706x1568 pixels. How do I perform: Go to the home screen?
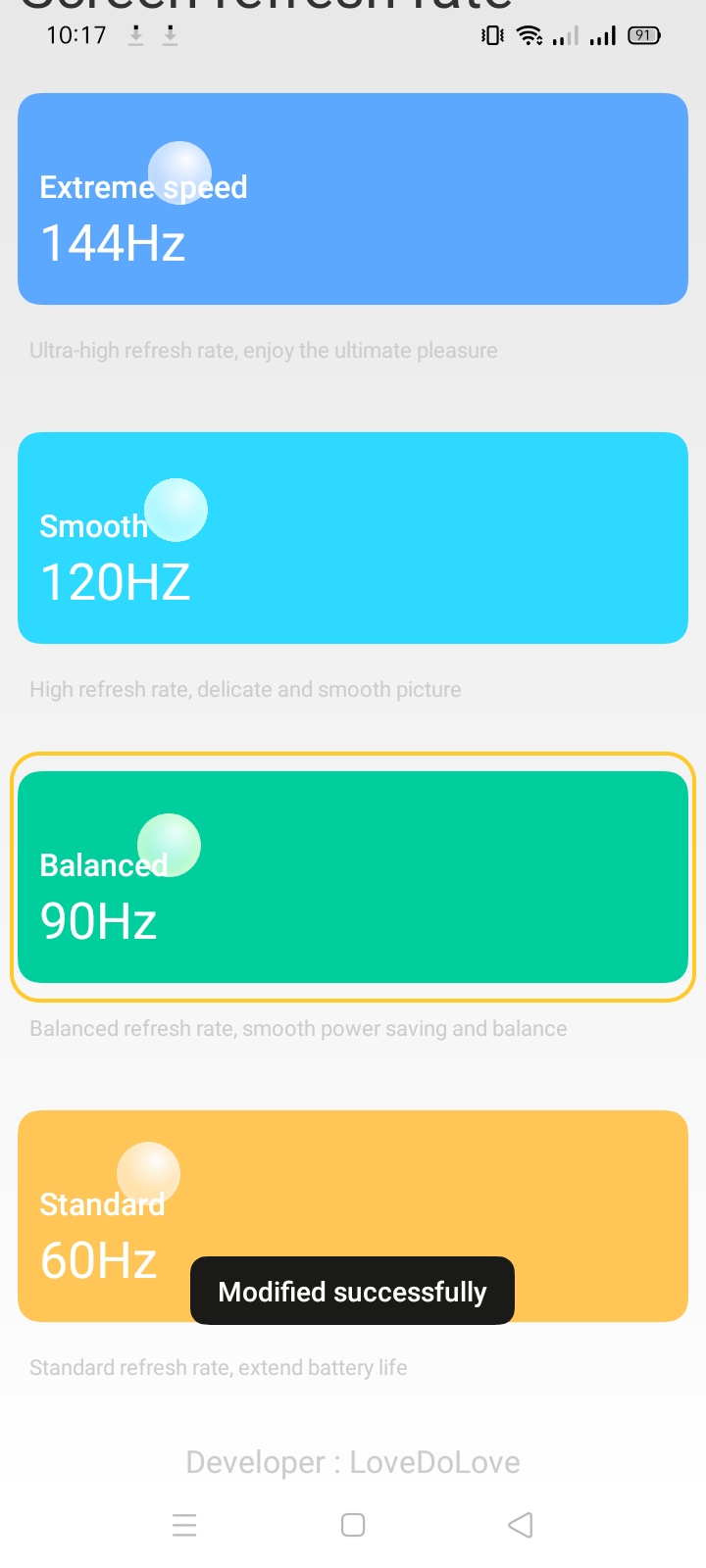pyautogui.click(x=353, y=1525)
